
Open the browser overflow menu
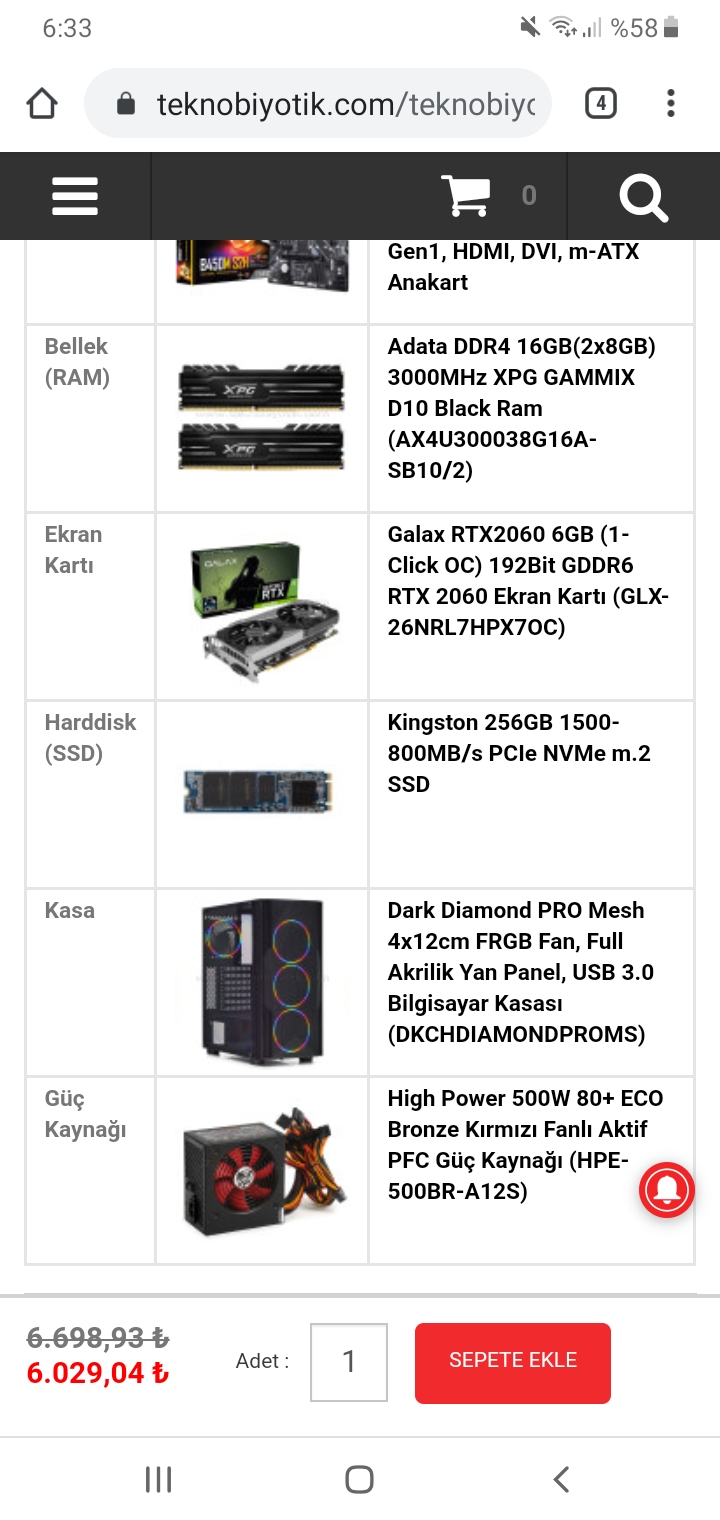point(669,102)
